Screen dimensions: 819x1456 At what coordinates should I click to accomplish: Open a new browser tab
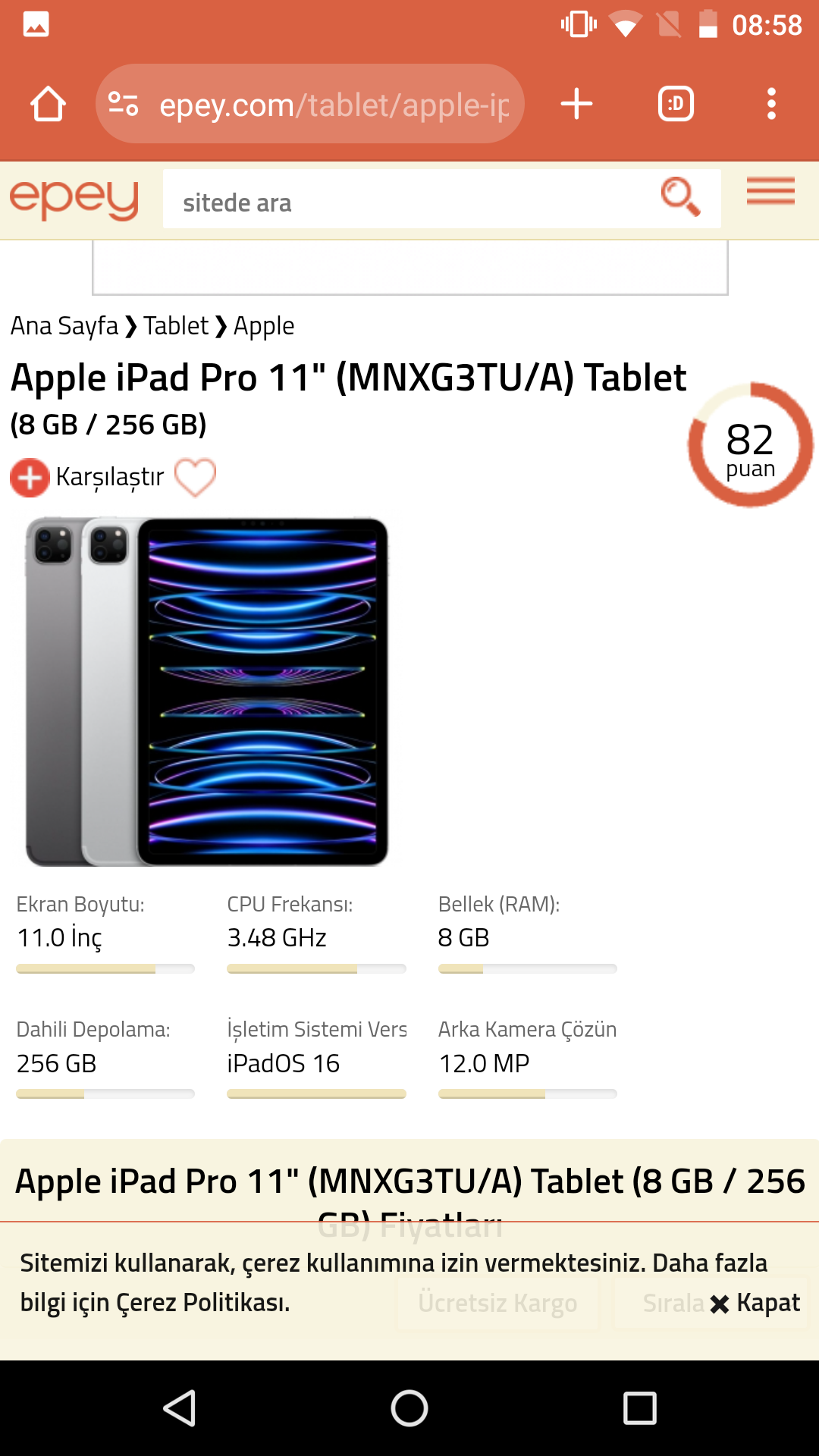coord(576,104)
